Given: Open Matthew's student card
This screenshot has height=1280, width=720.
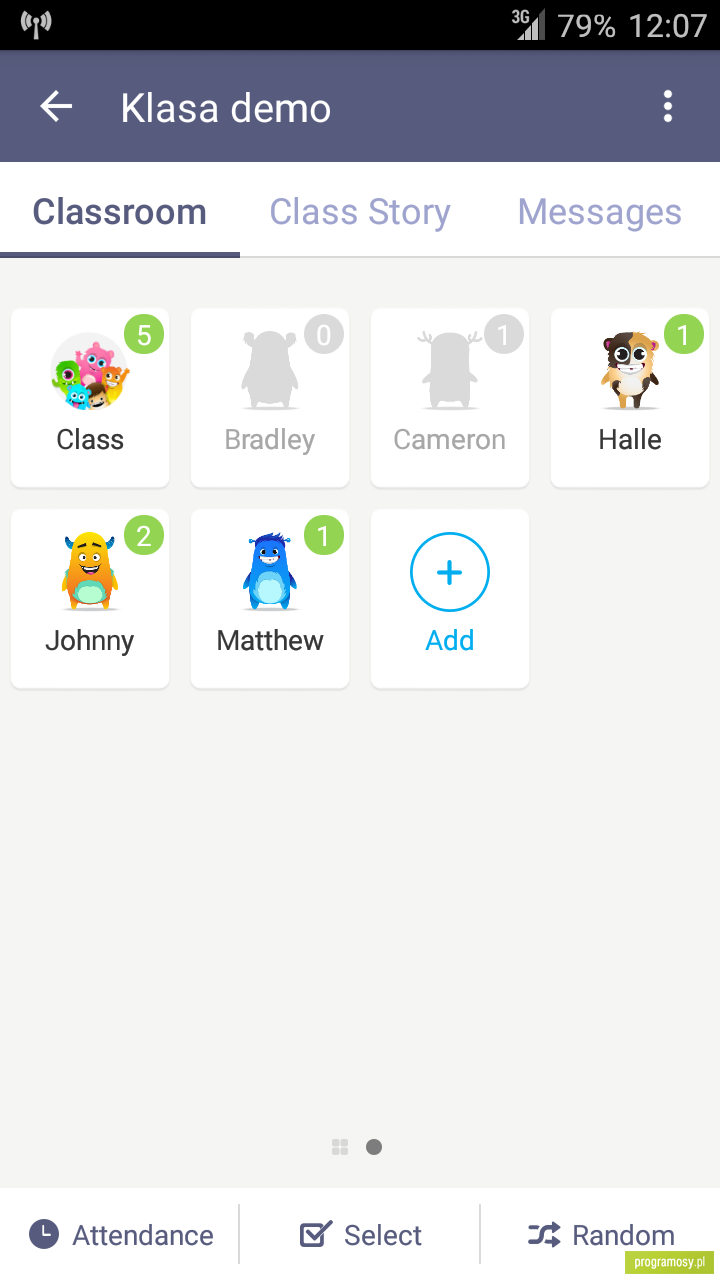Looking at the screenshot, I should pyautogui.click(x=270, y=598).
